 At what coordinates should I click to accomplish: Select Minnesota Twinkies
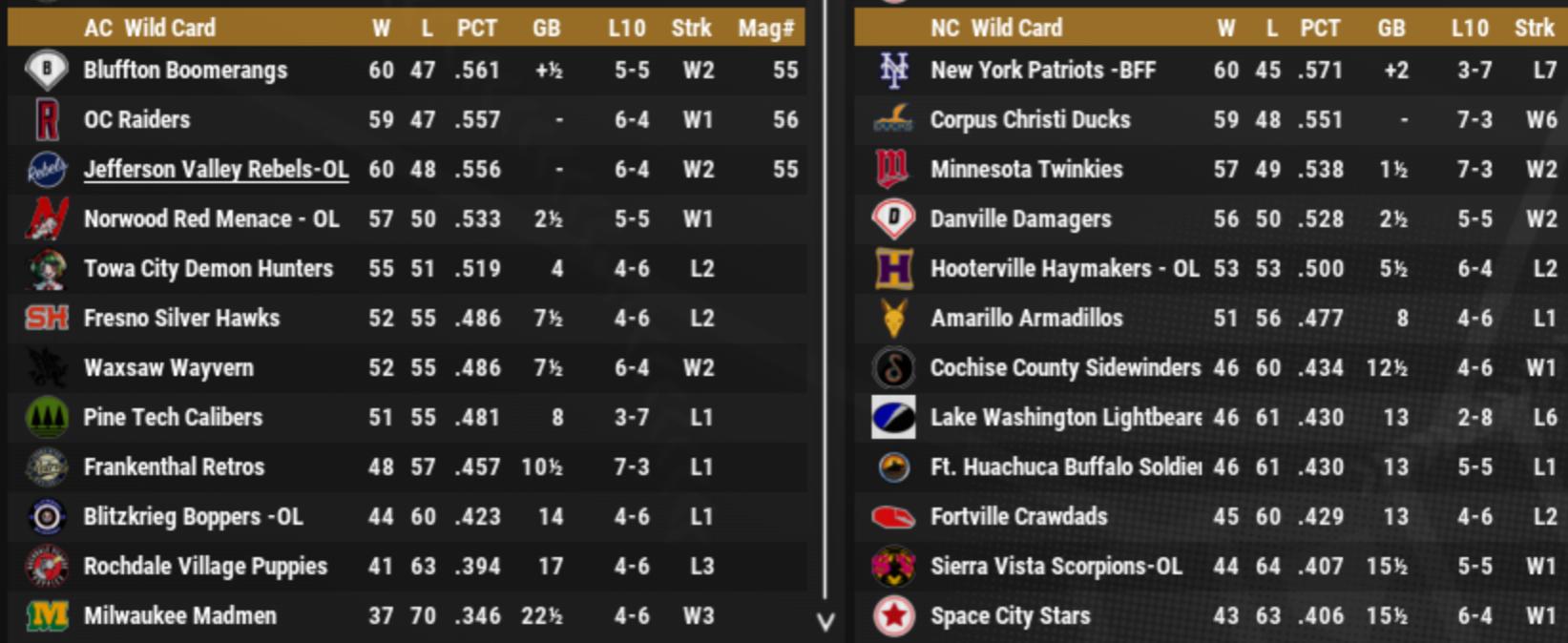pyautogui.click(x=1026, y=170)
